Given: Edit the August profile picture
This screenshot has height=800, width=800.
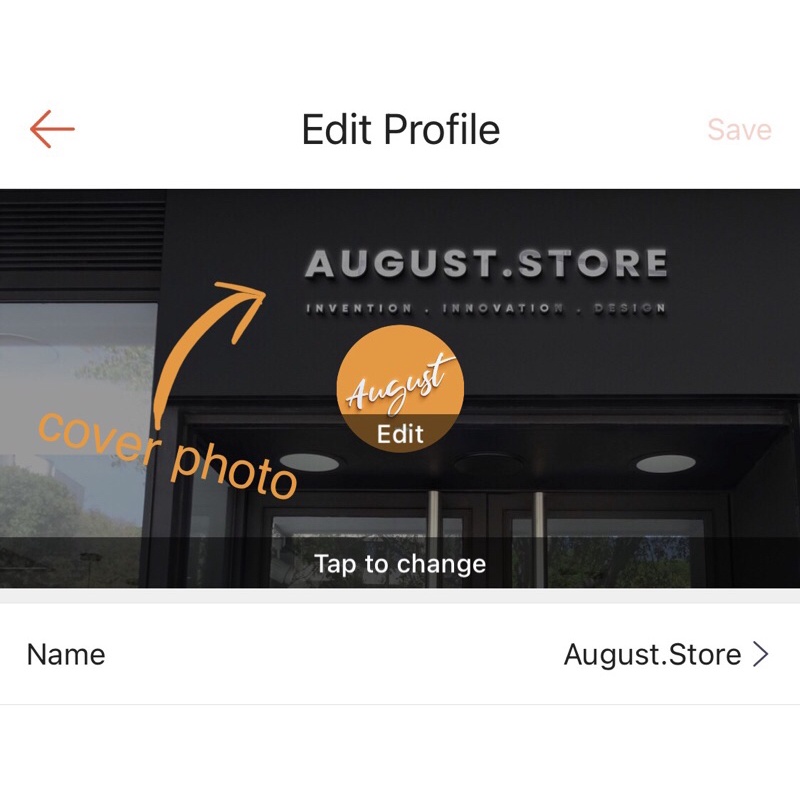Looking at the screenshot, I should coord(400,390).
